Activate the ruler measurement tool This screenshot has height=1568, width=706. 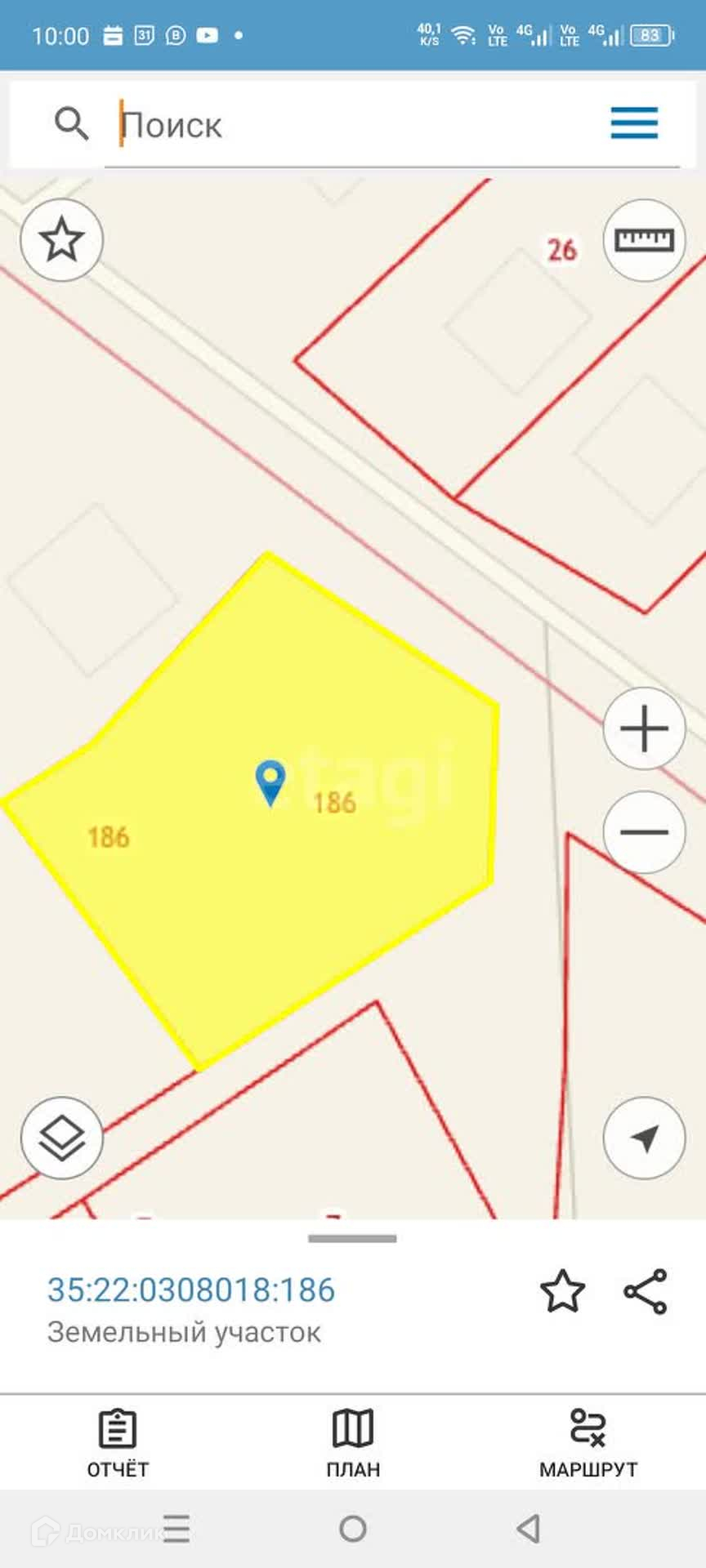coord(644,240)
